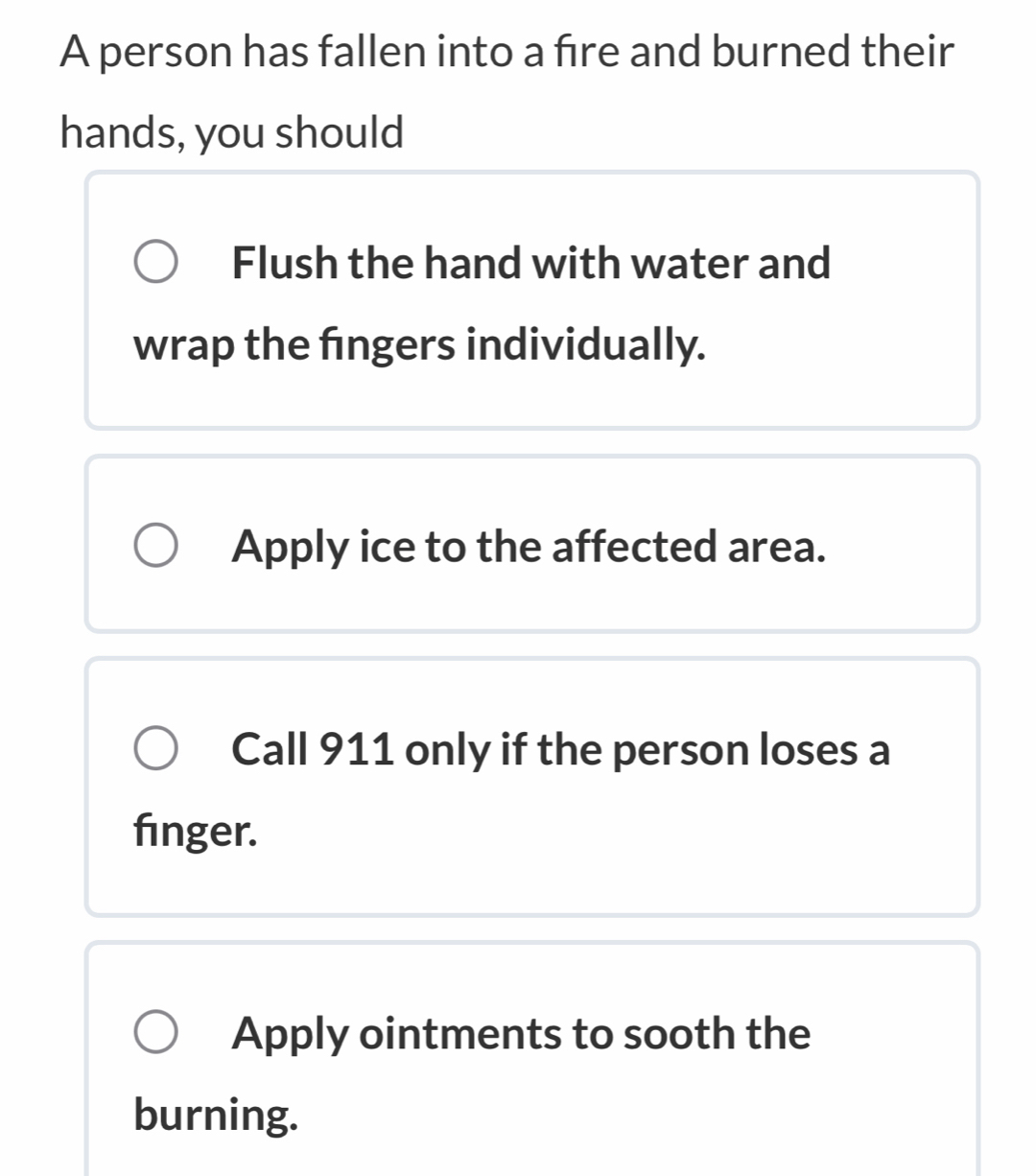
Task: Click the word 'finger' in the third option
Action: click(x=190, y=830)
